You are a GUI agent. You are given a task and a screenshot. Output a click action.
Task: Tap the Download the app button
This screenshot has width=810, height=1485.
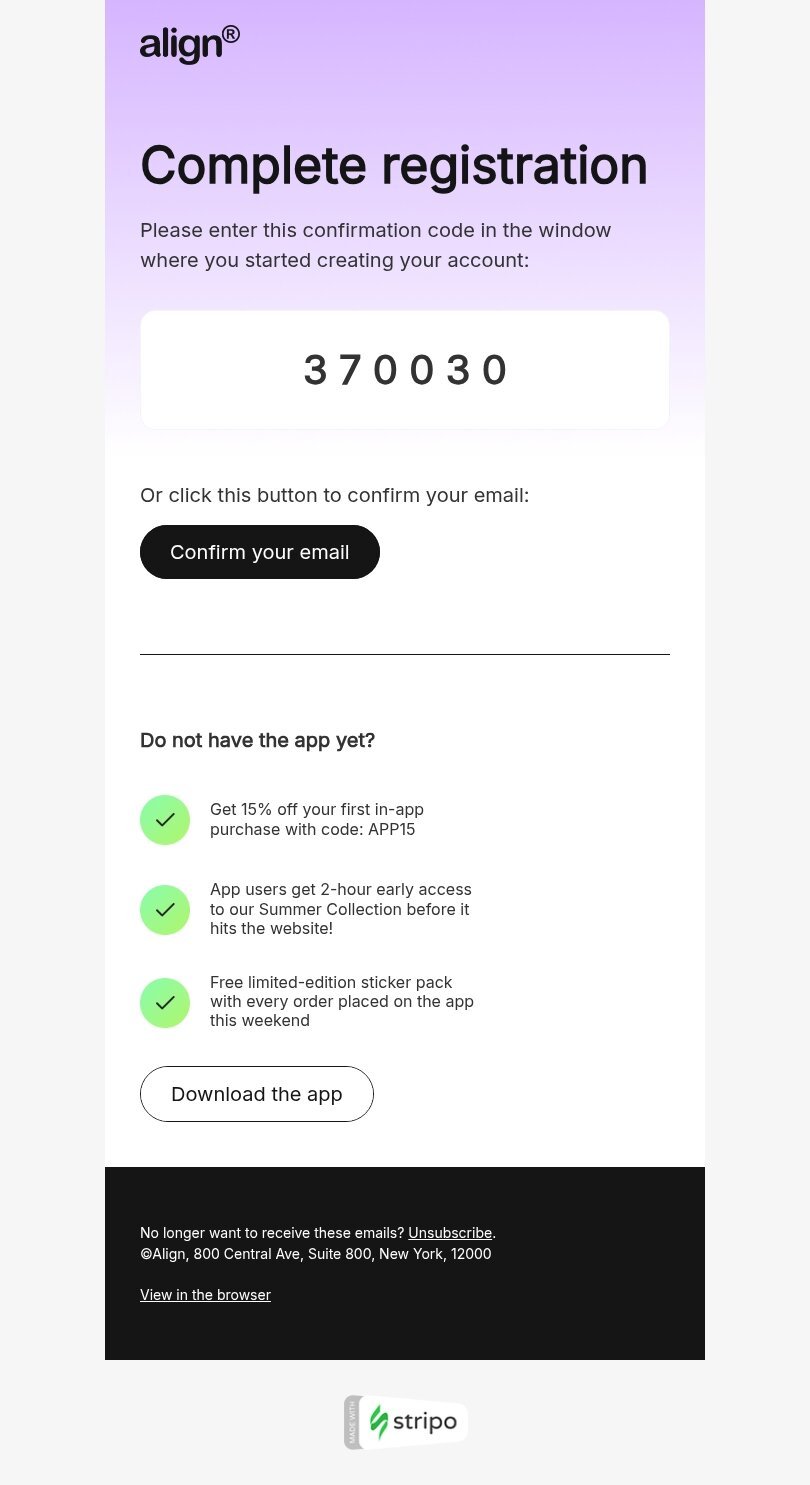point(256,1094)
